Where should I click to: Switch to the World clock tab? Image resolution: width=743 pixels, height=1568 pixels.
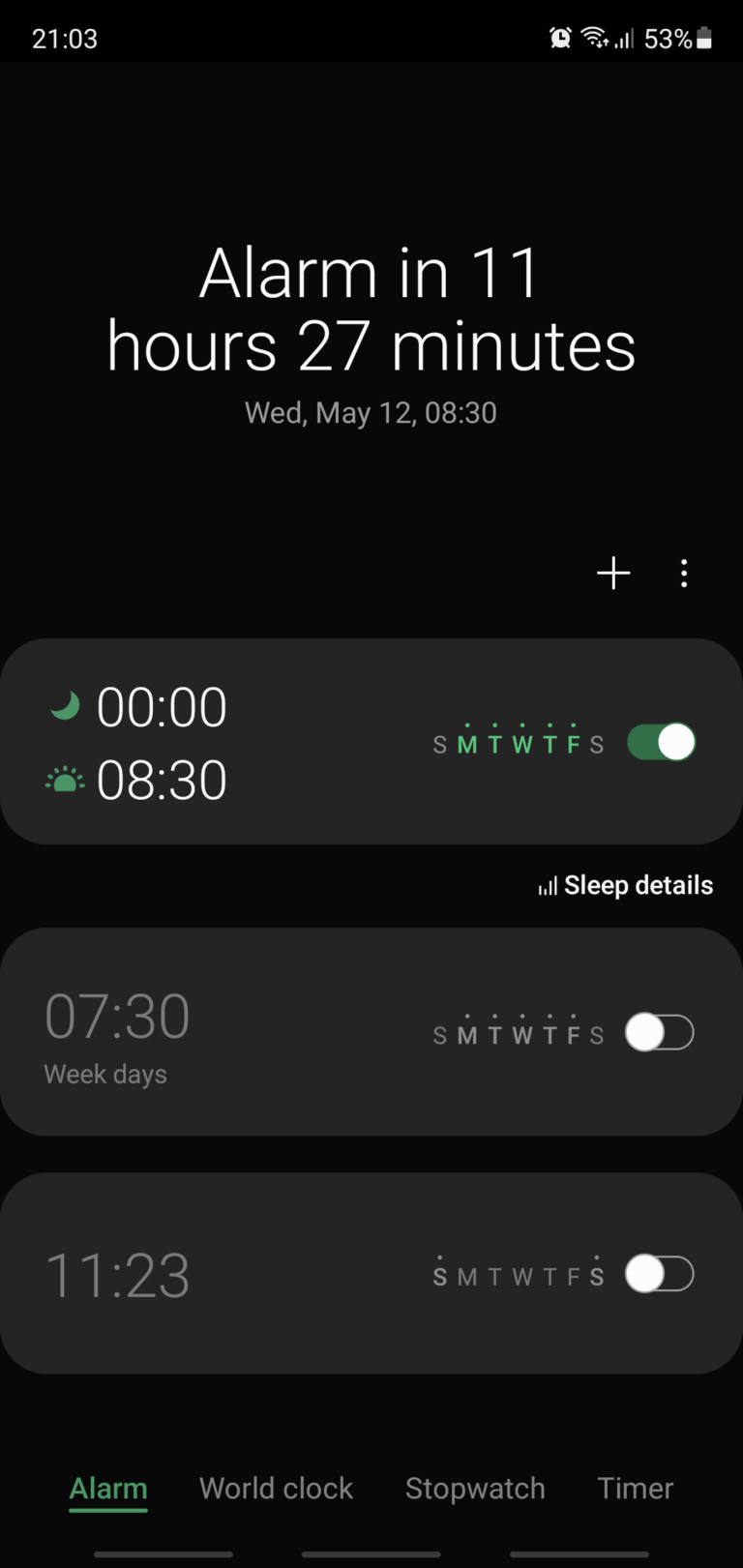point(276,1488)
